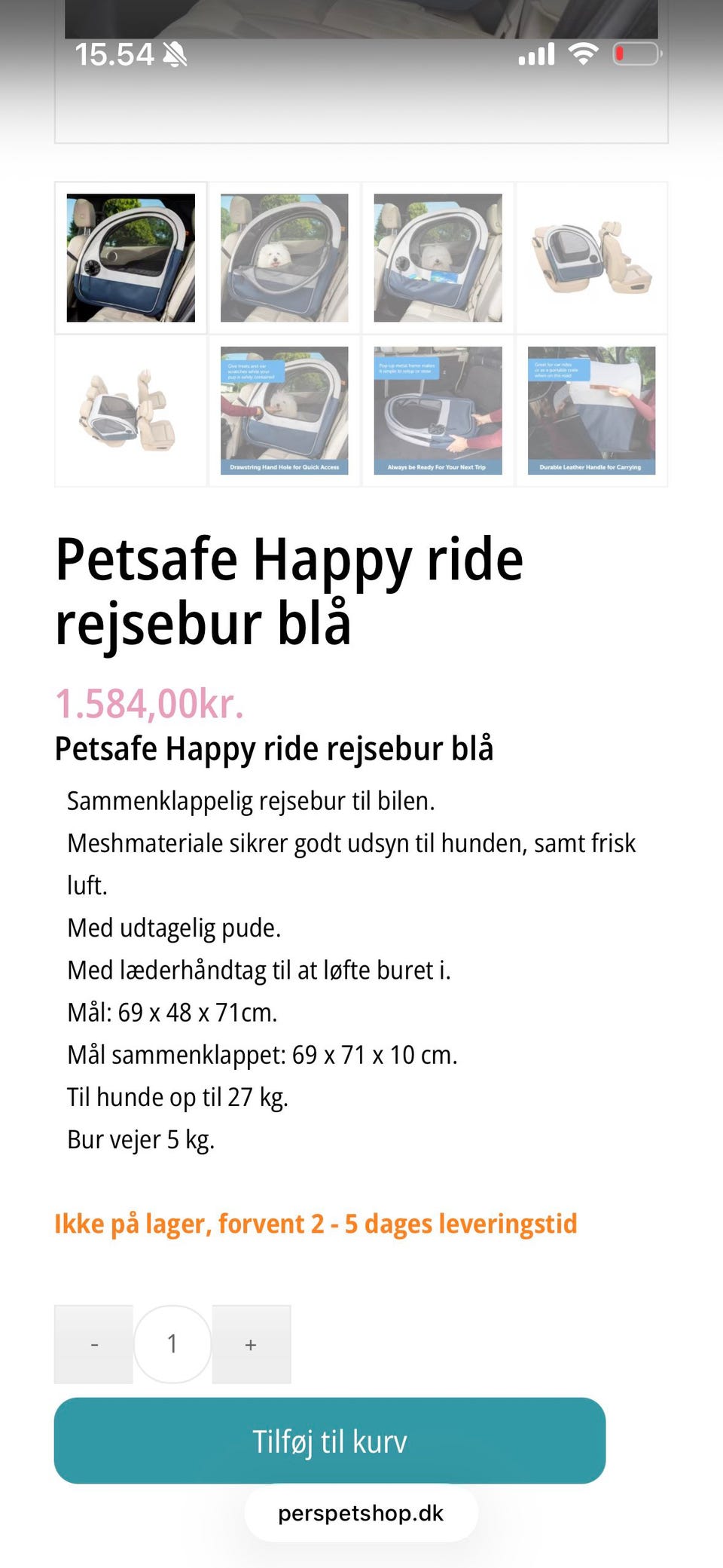Open the 'Drawstring Hand Hole for Quick Access' thumbnail

pyautogui.click(x=285, y=411)
